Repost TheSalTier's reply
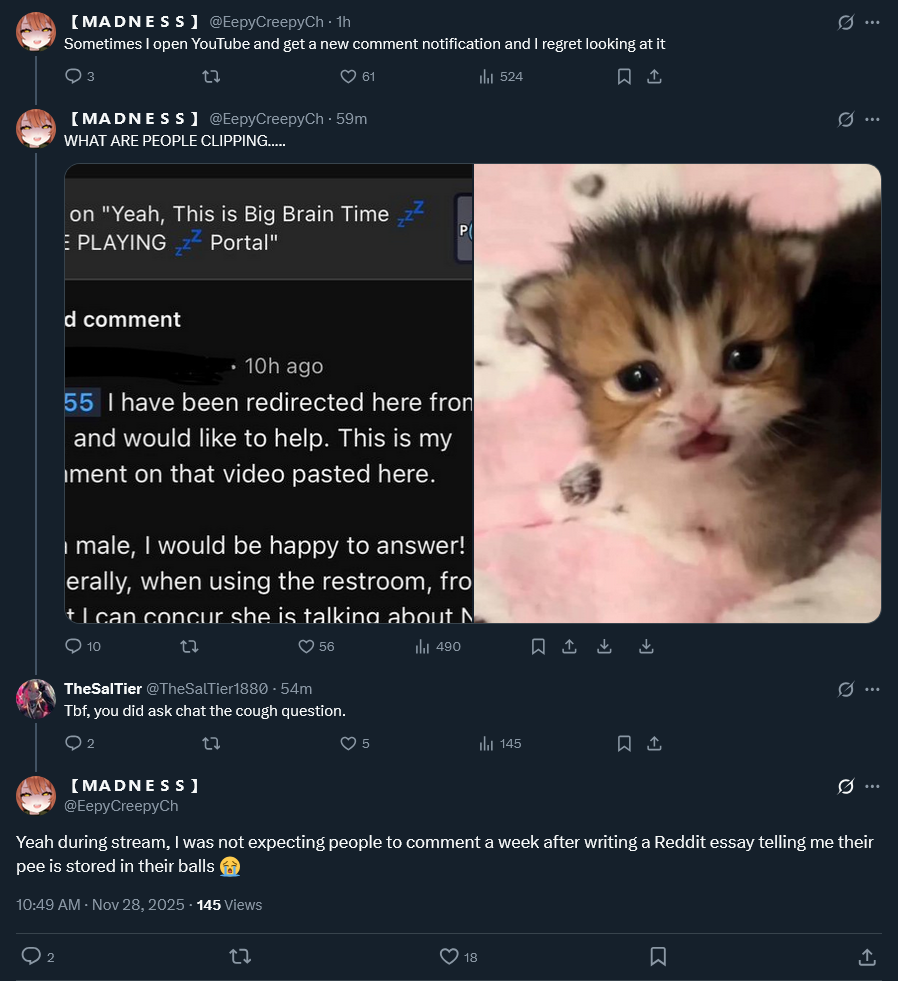The width and height of the screenshot is (898, 981). tap(210, 744)
